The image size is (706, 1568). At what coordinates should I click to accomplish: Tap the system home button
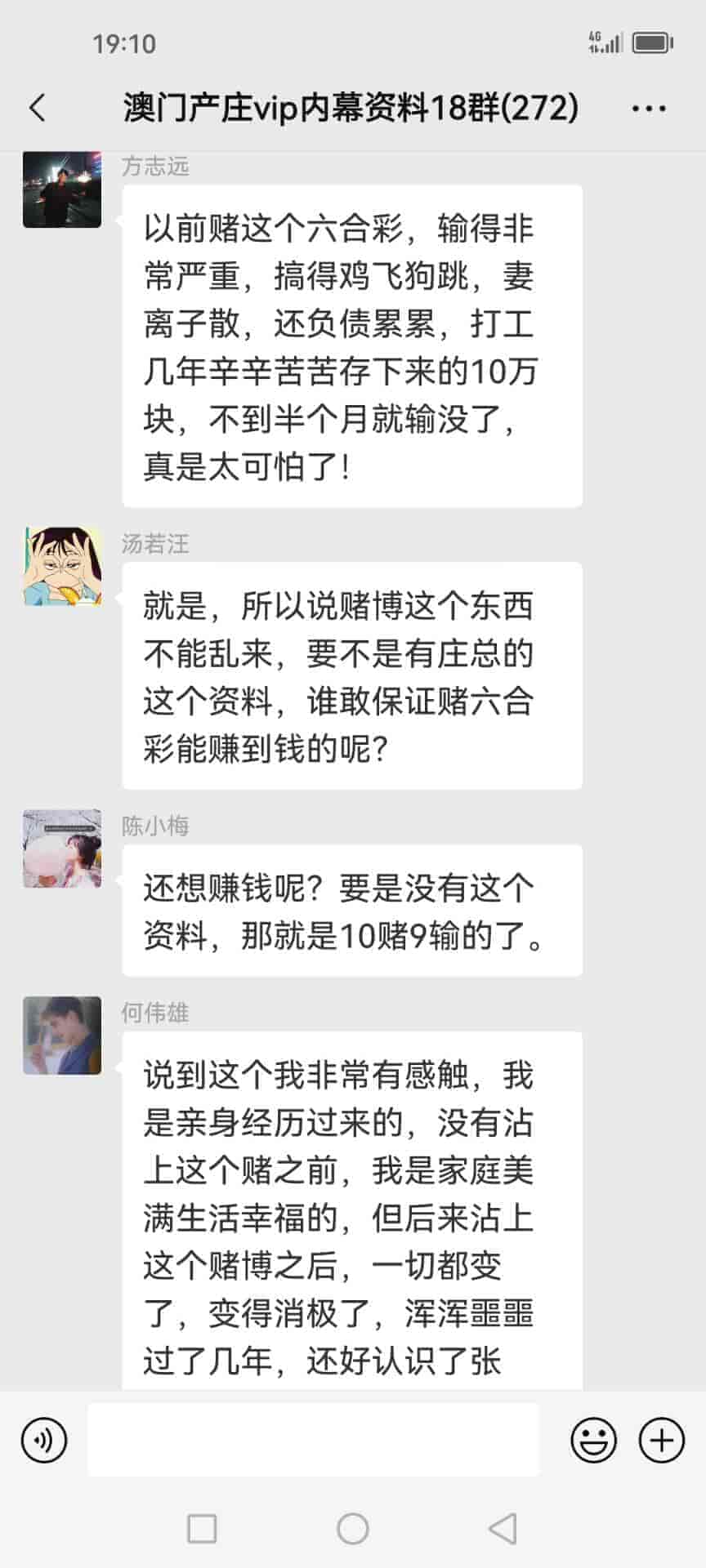(x=353, y=1528)
